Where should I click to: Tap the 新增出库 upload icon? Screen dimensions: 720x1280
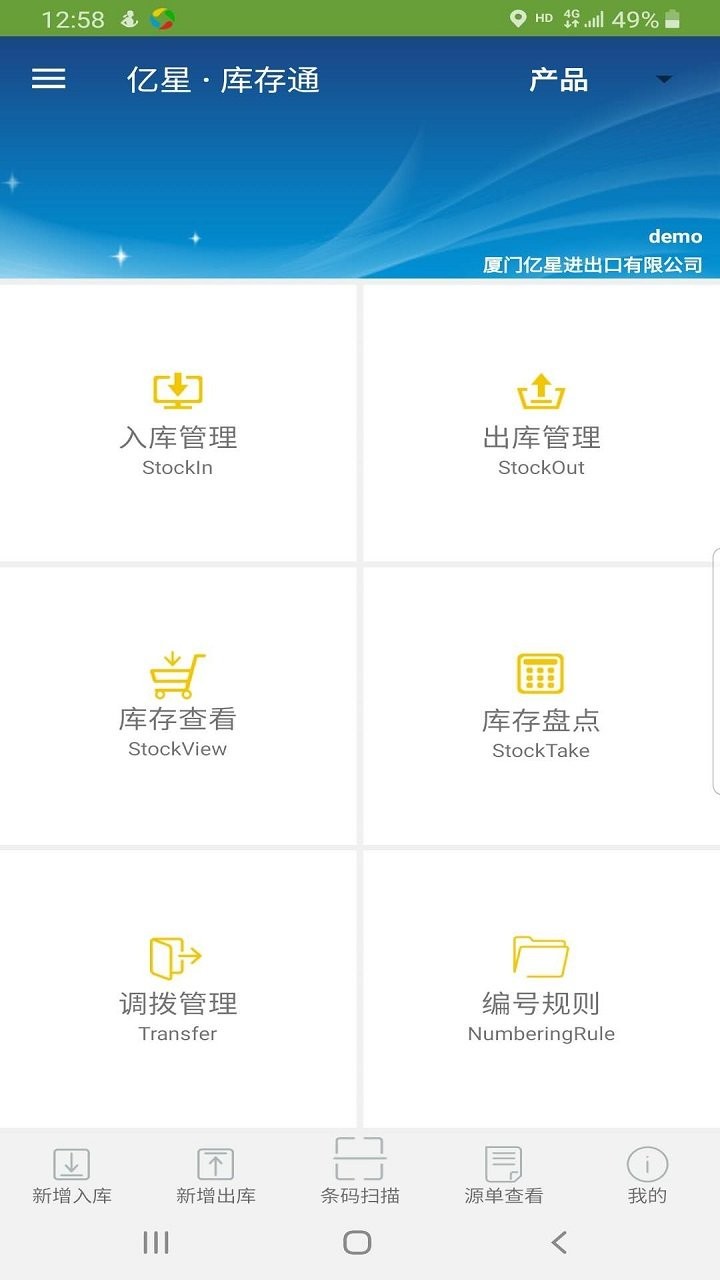216,1162
